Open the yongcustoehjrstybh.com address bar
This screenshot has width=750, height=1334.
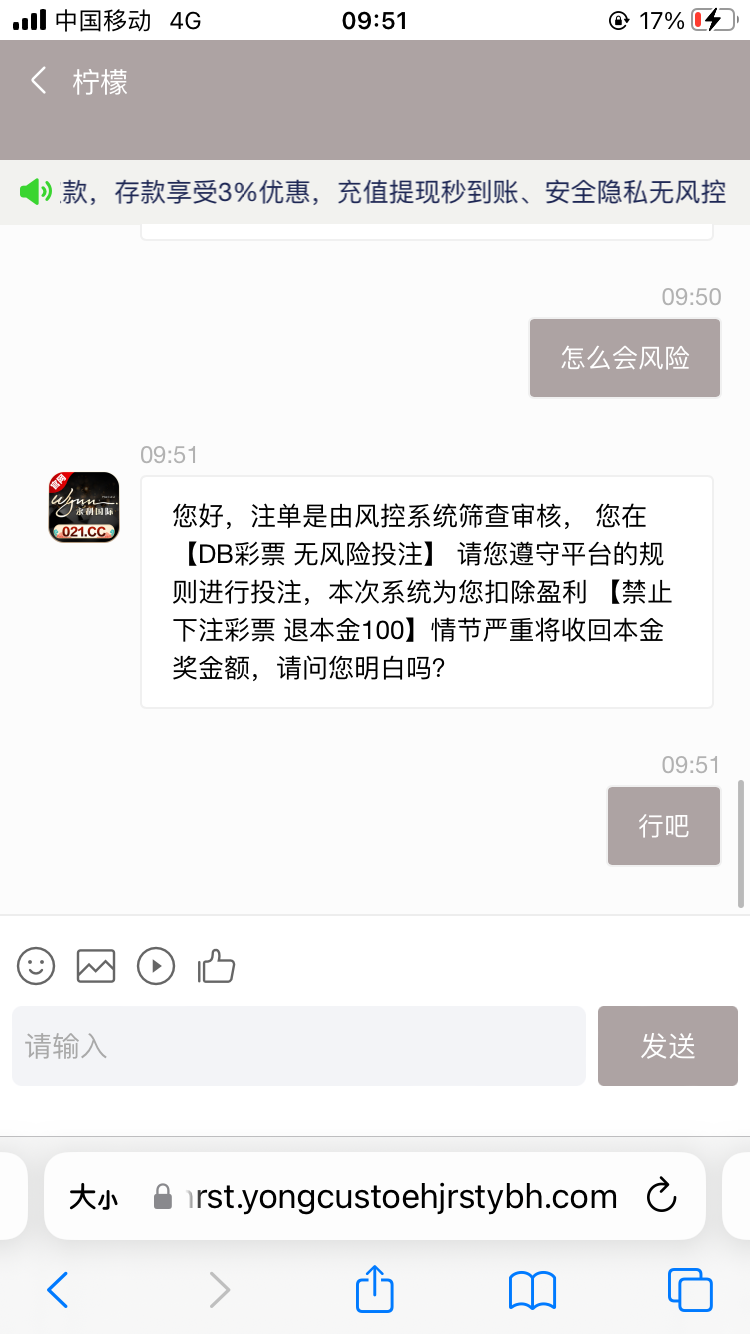click(400, 1196)
